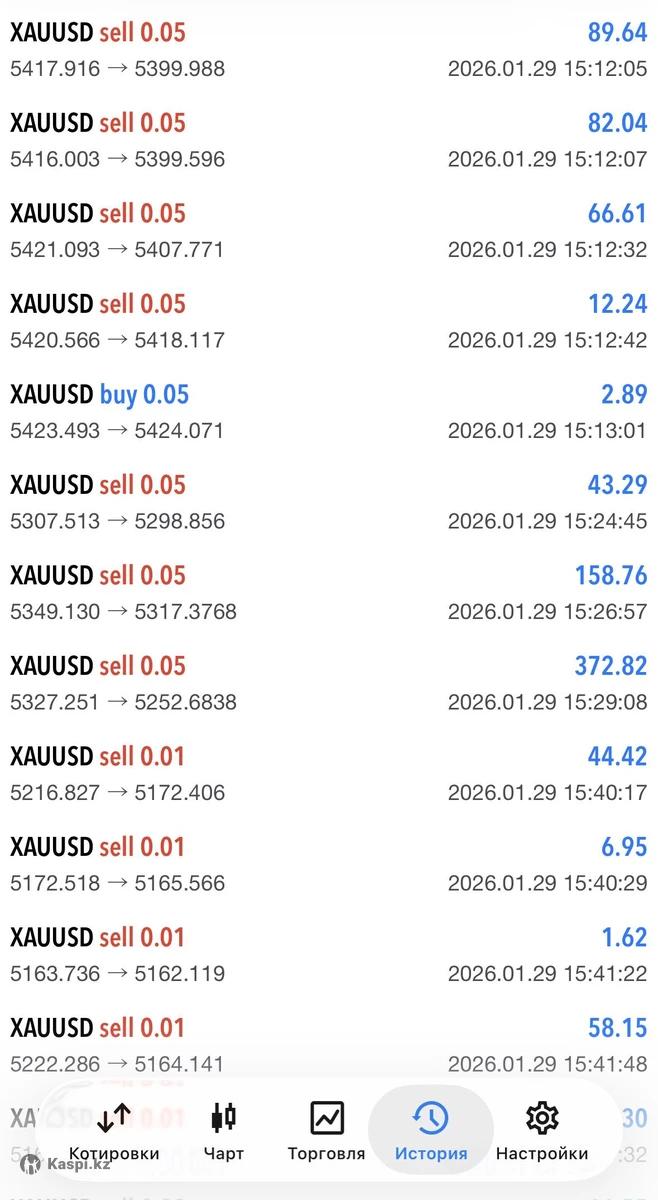Open the Чарт tab

click(223, 1131)
